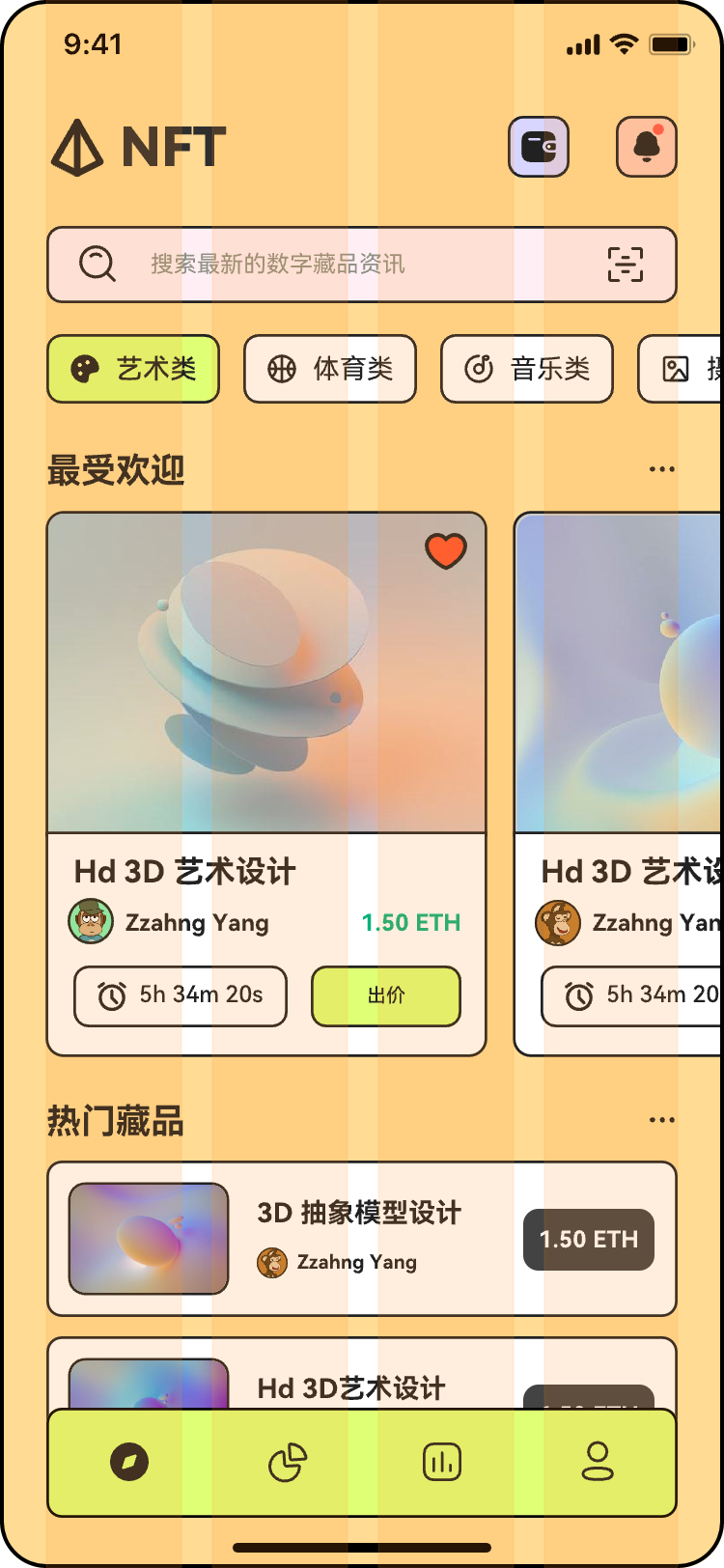Open more options for 热门藏品
724x1568 pixels.
(662, 1120)
